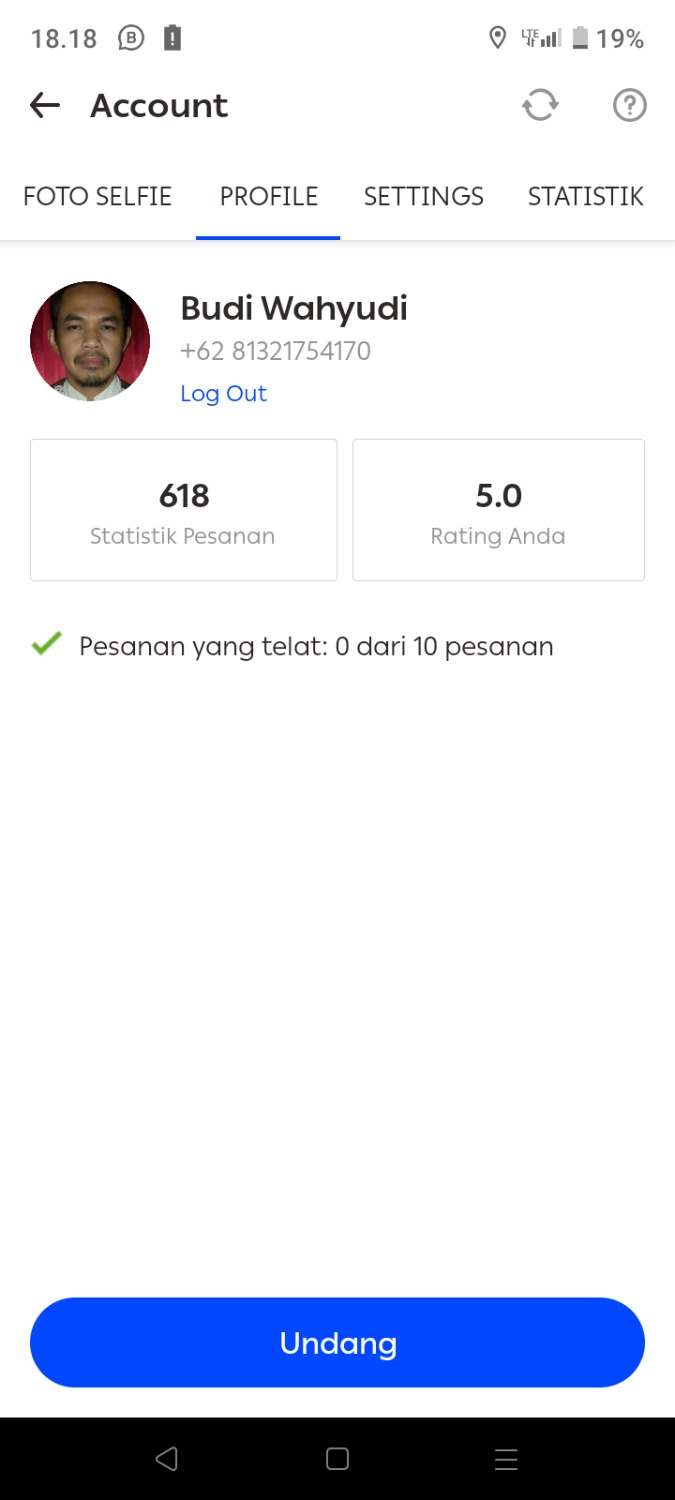Refresh the account data
This screenshot has height=1500, width=675.
[x=540, y=105]
